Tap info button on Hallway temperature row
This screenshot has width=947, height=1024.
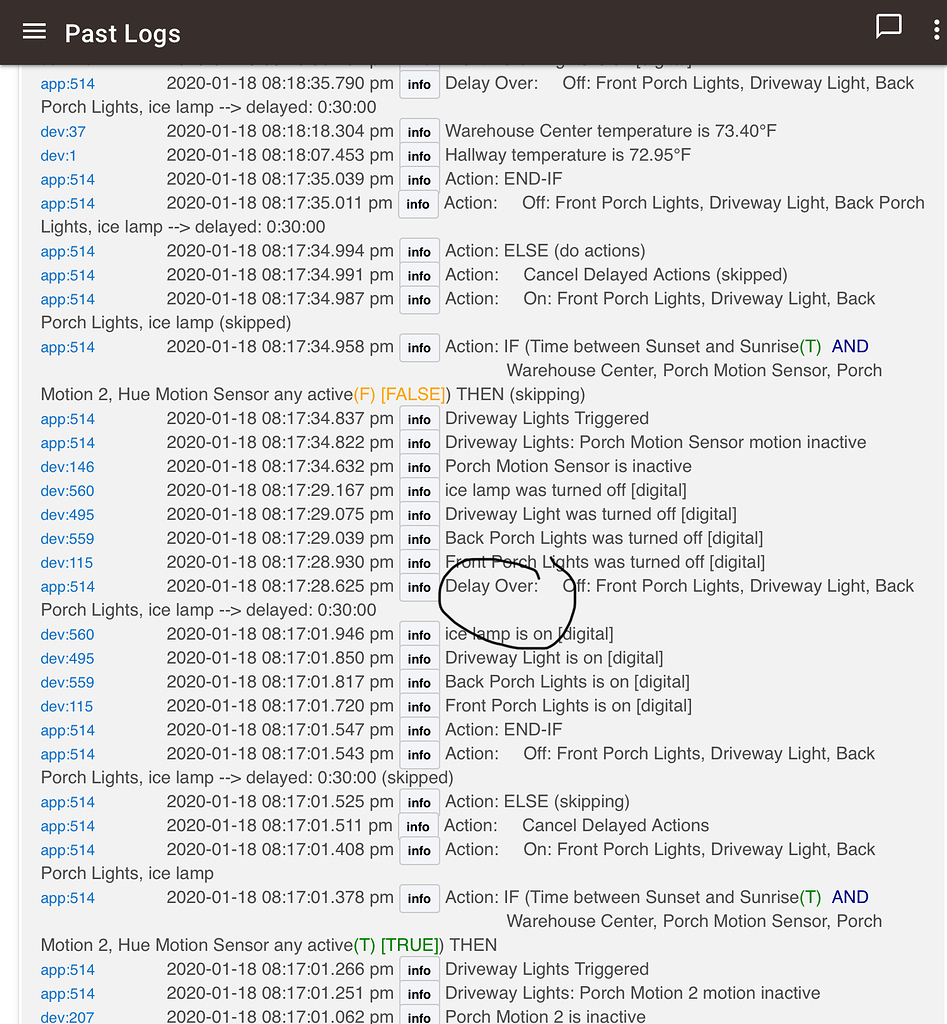pos(419,156)
